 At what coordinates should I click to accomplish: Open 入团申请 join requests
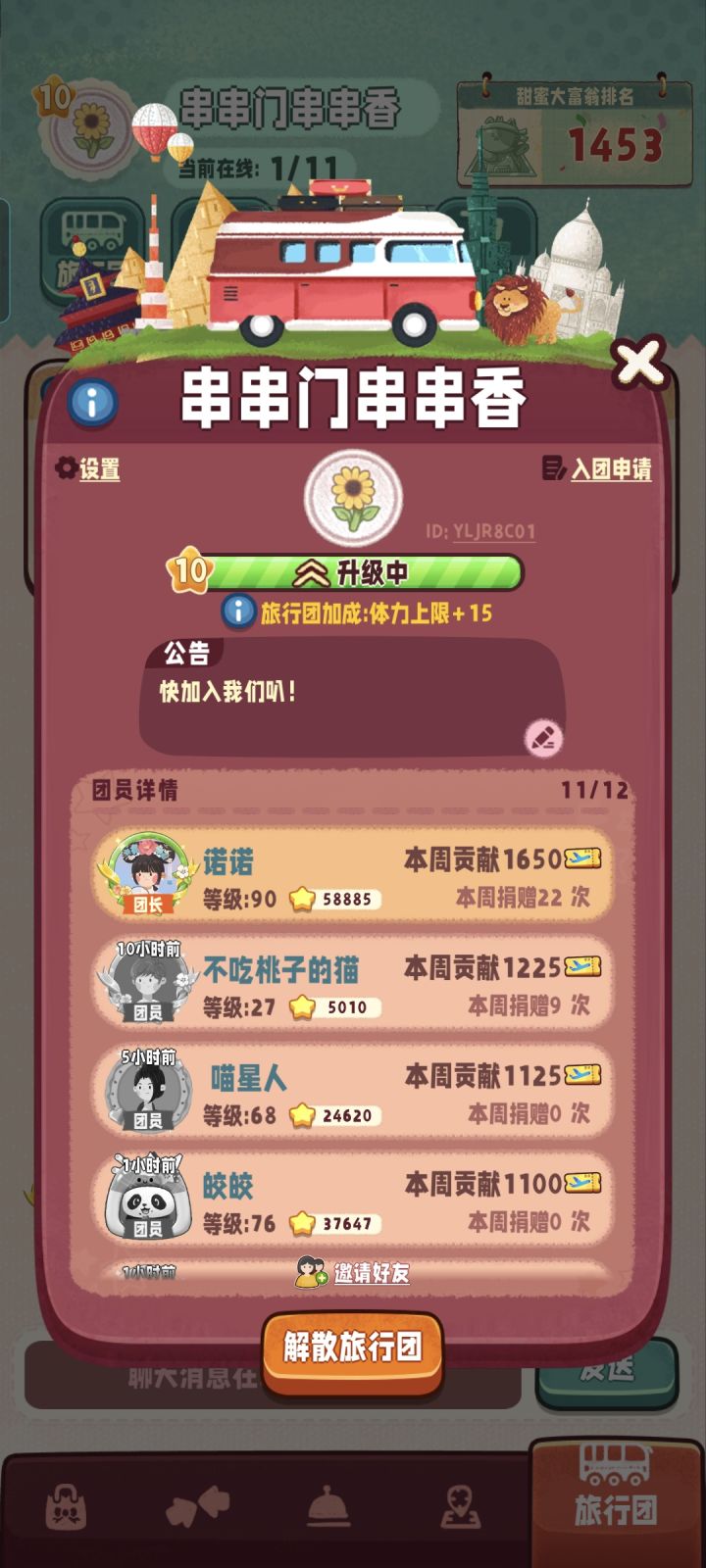(611, 471)
